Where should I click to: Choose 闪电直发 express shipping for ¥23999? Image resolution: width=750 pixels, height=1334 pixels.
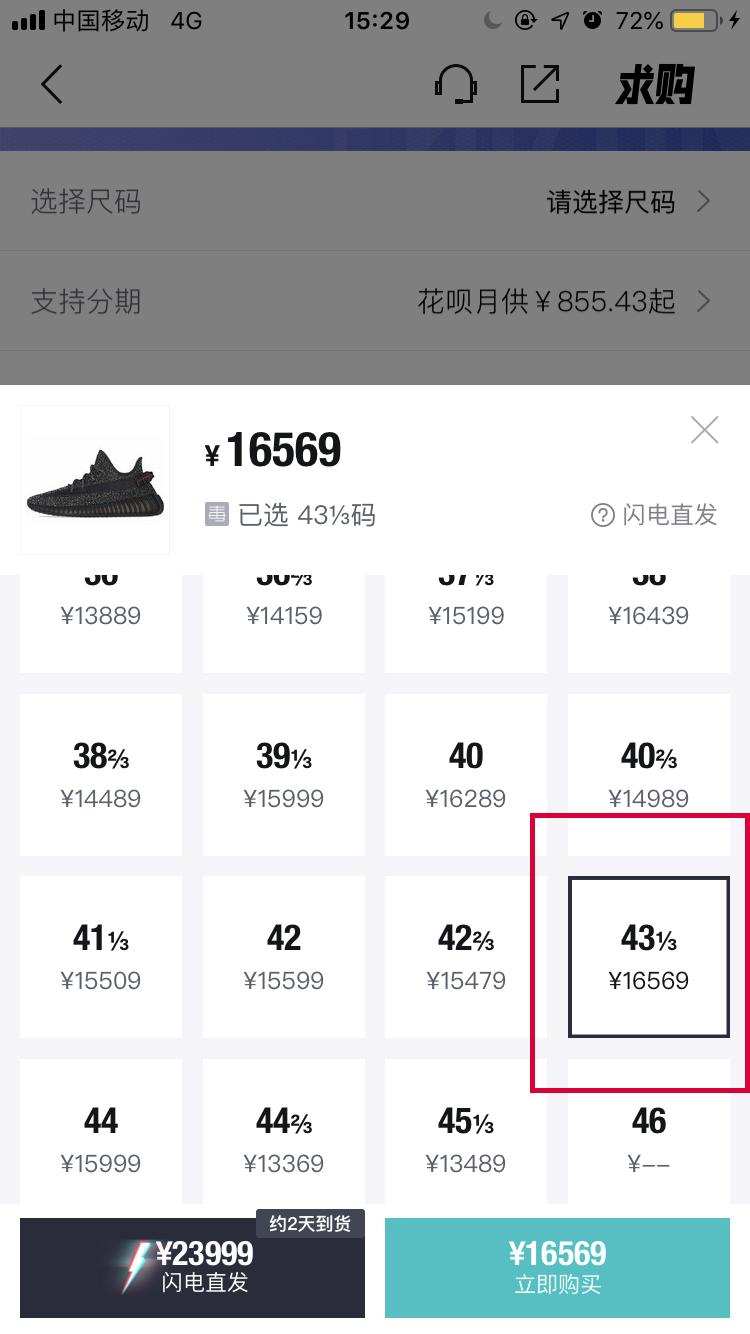pyautogui.click(x=192, y=1267)
